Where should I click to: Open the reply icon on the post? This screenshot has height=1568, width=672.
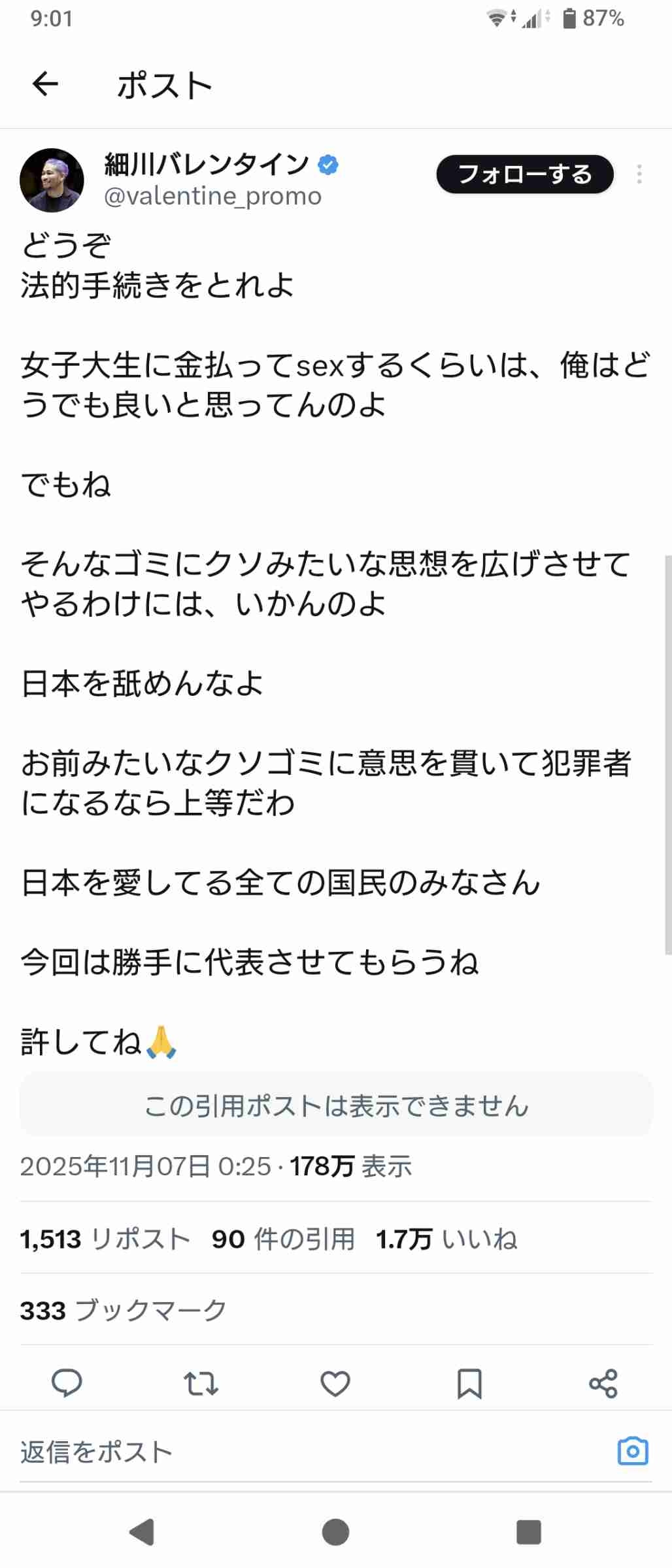pyautogui.click(x=66, y=1381)
